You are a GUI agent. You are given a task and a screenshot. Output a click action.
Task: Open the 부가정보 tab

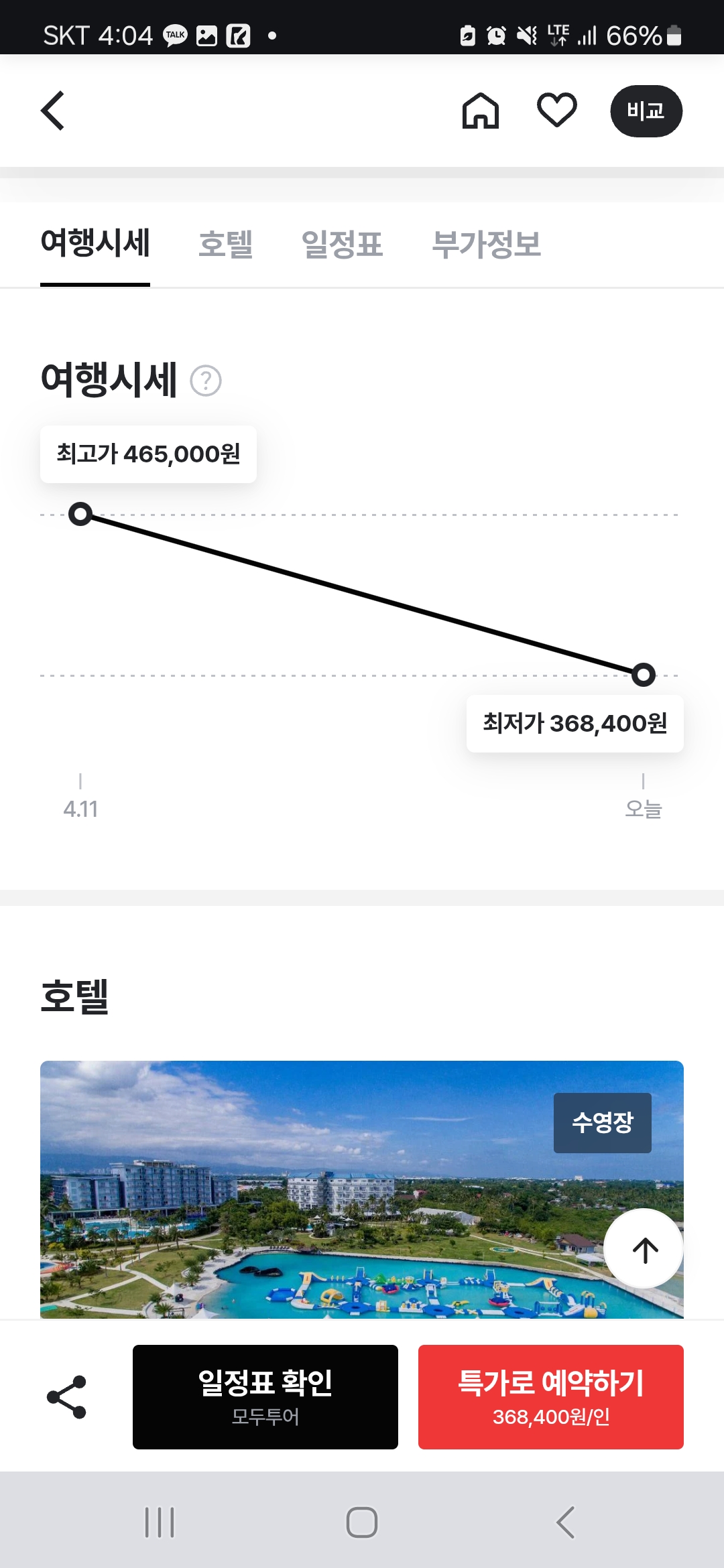[486, 244]
